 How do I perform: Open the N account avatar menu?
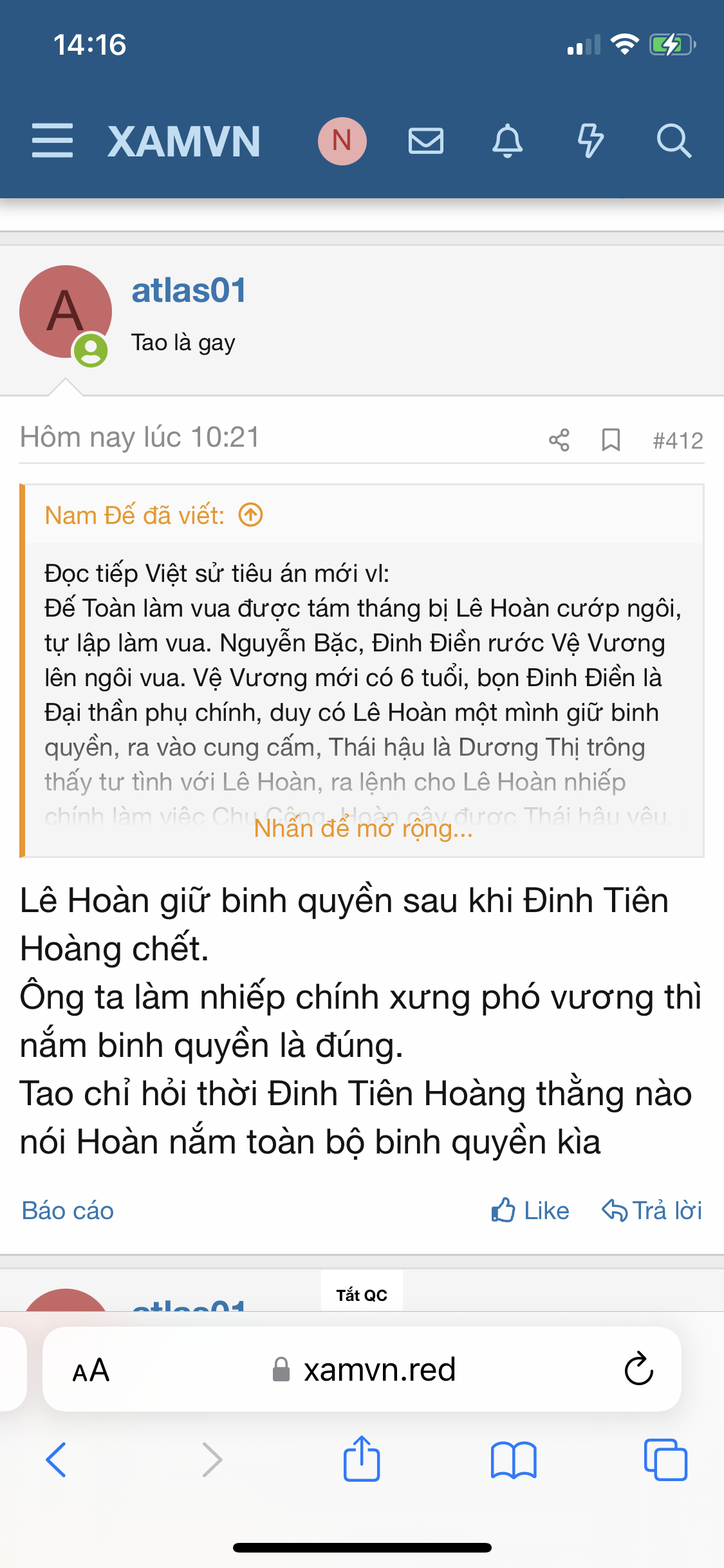(x=342, y=142)
